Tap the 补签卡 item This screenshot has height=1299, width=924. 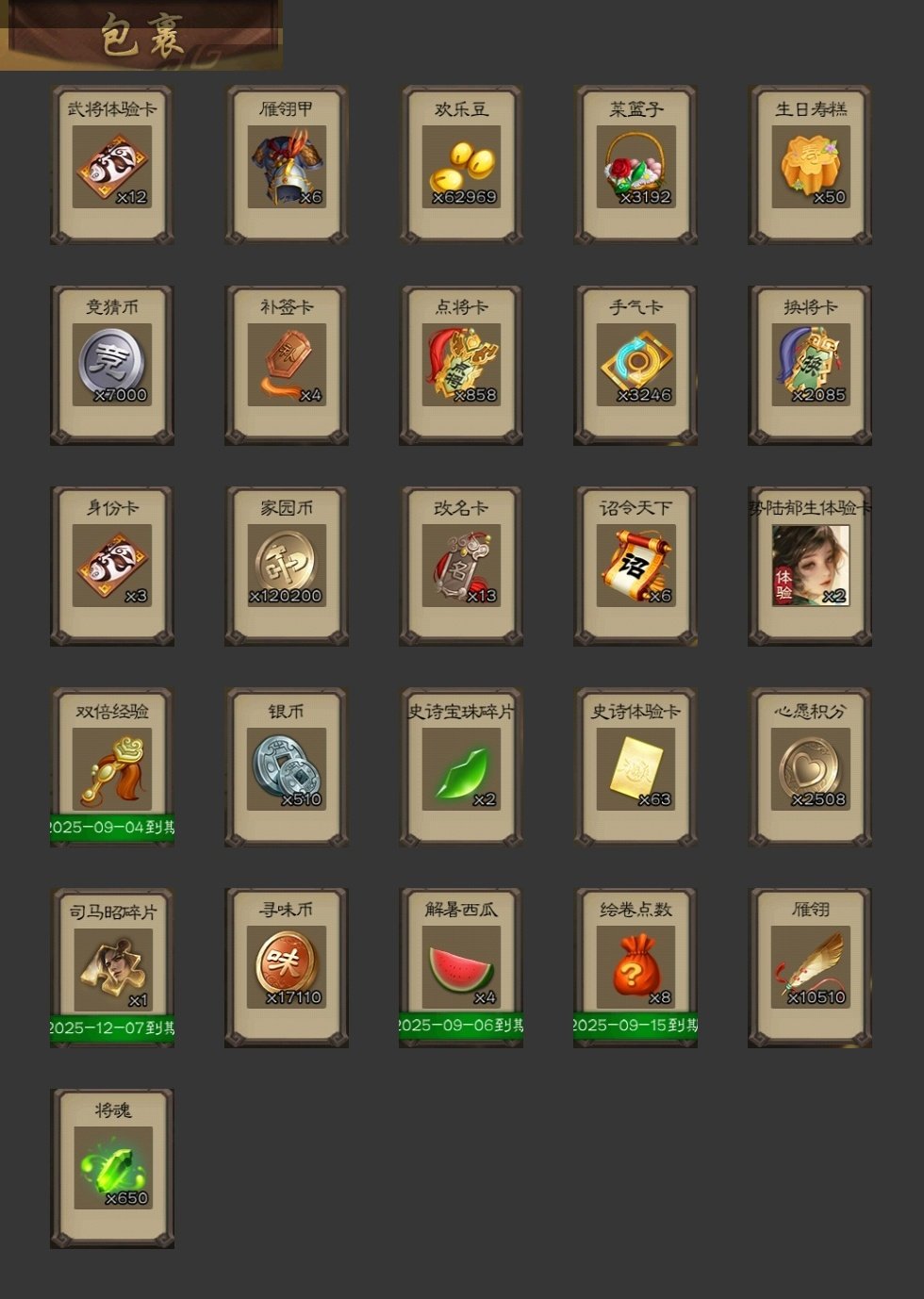coord(287,365)
